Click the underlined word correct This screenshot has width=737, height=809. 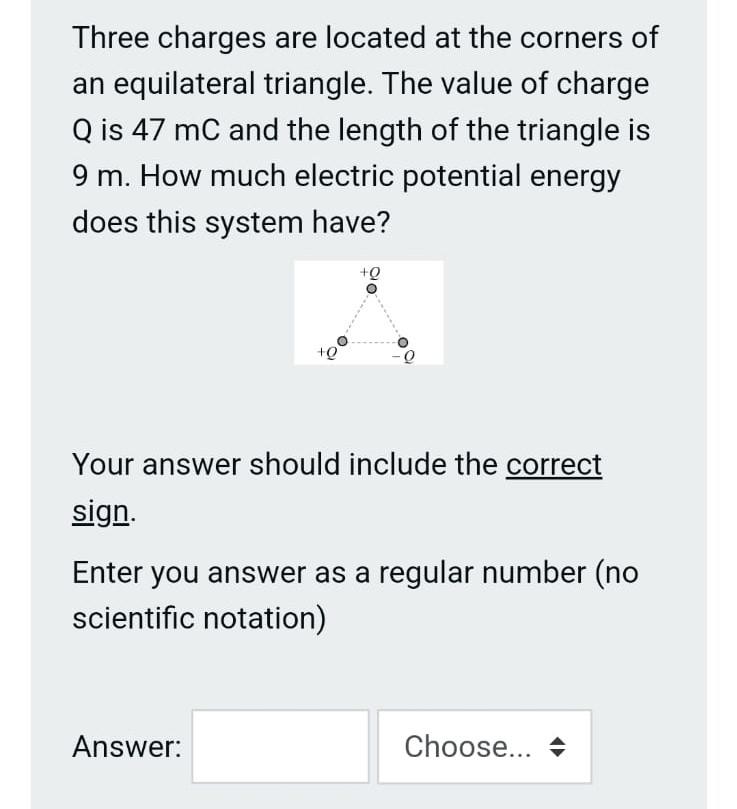tap(555, 464)
